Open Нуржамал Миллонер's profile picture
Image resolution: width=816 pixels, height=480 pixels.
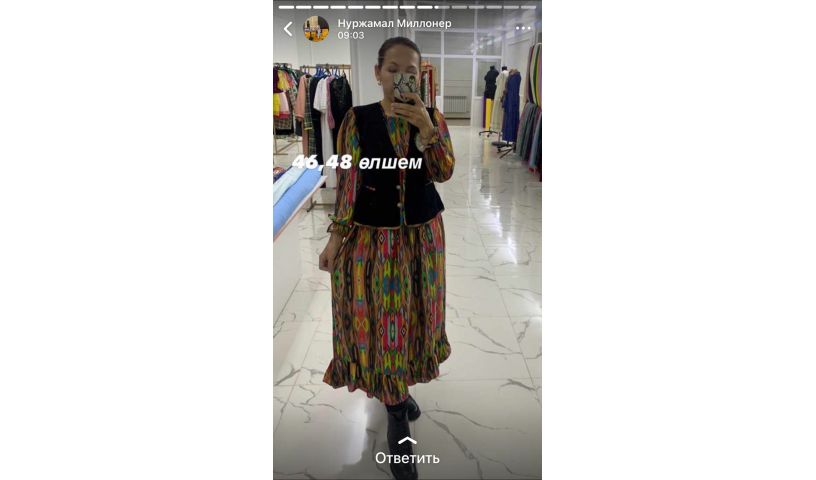[316, 29]
